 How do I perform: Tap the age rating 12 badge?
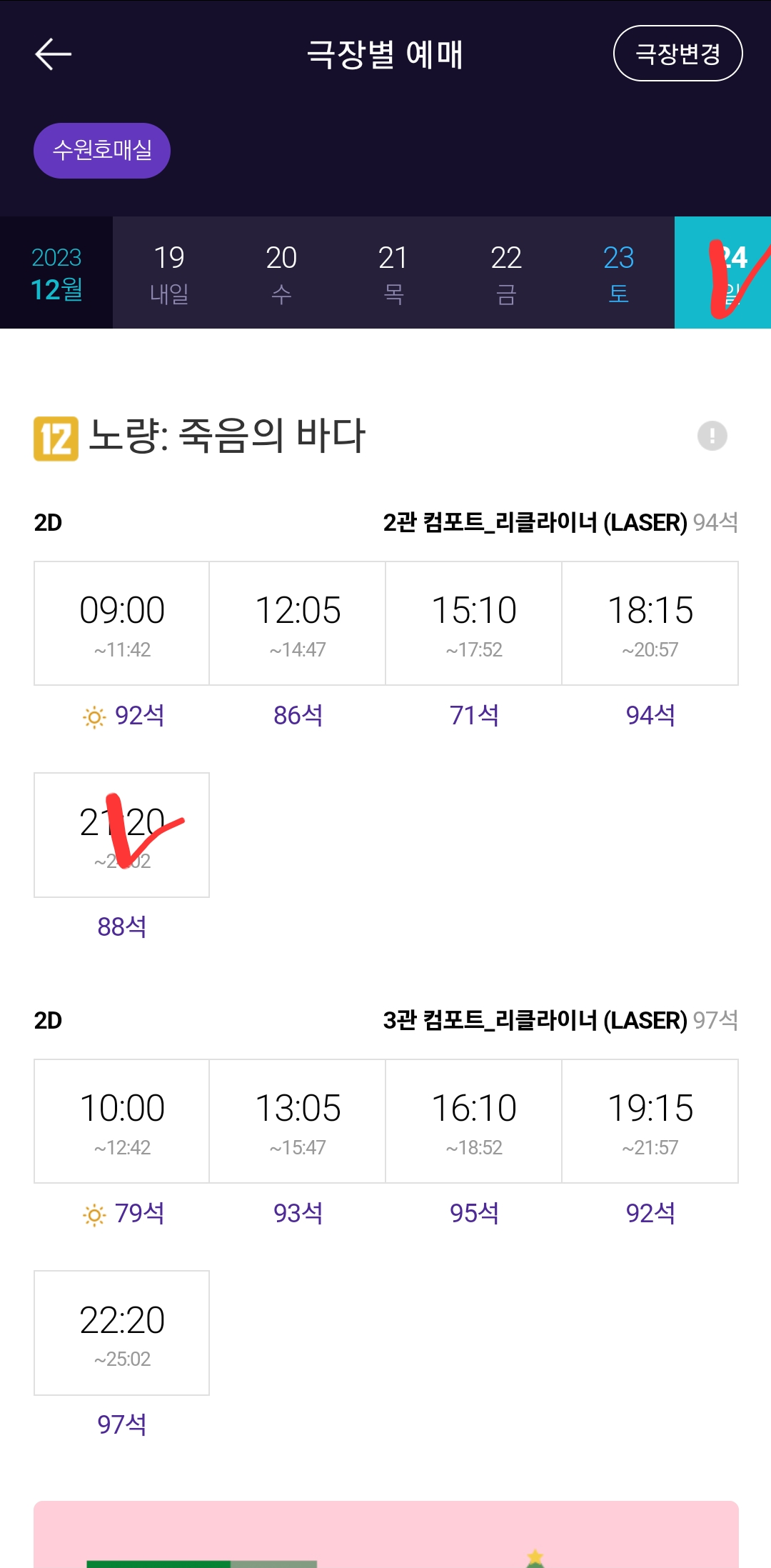(x=55, y=439)
